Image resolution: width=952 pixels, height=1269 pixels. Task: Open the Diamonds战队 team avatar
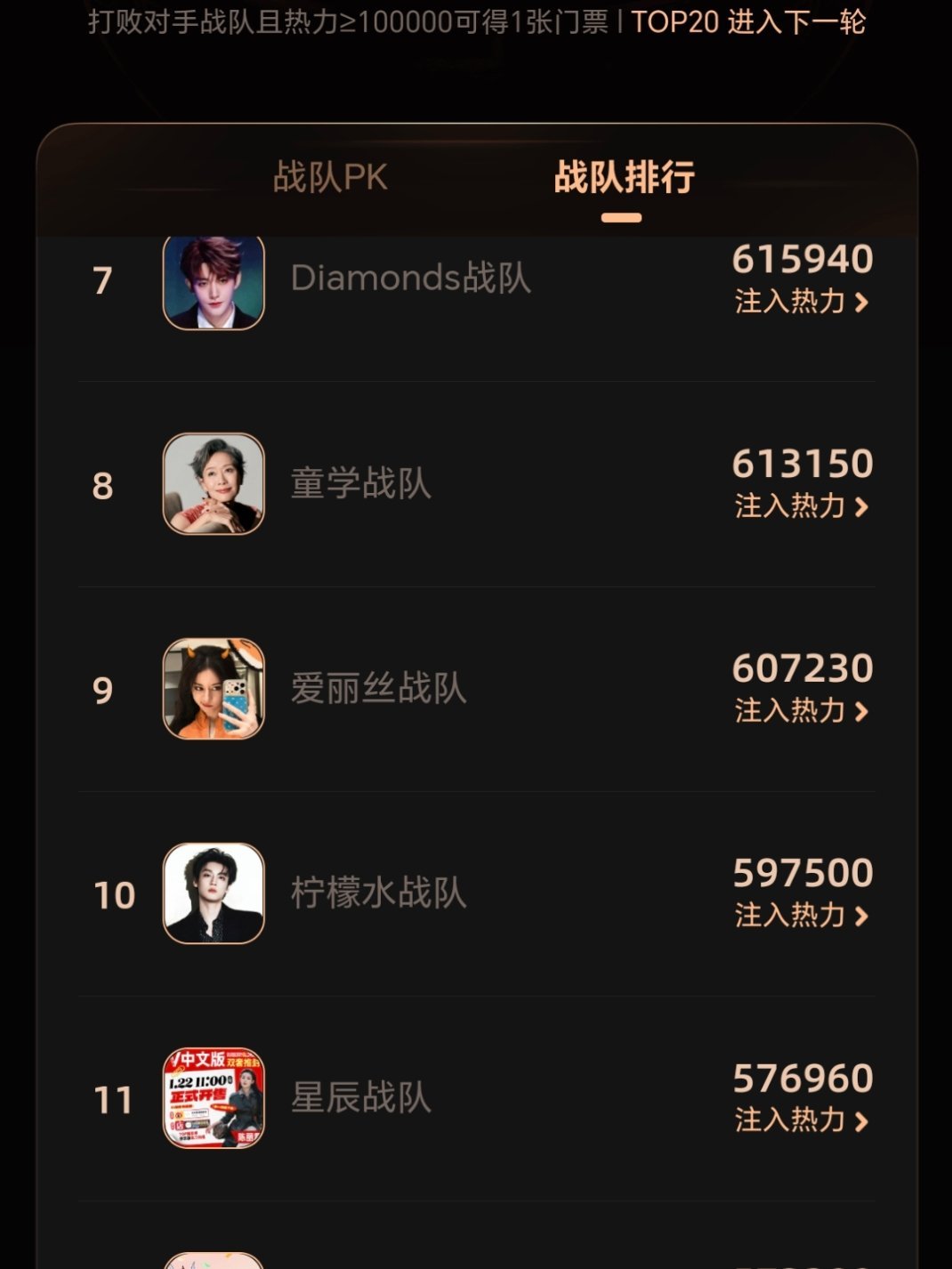(214, 285)
